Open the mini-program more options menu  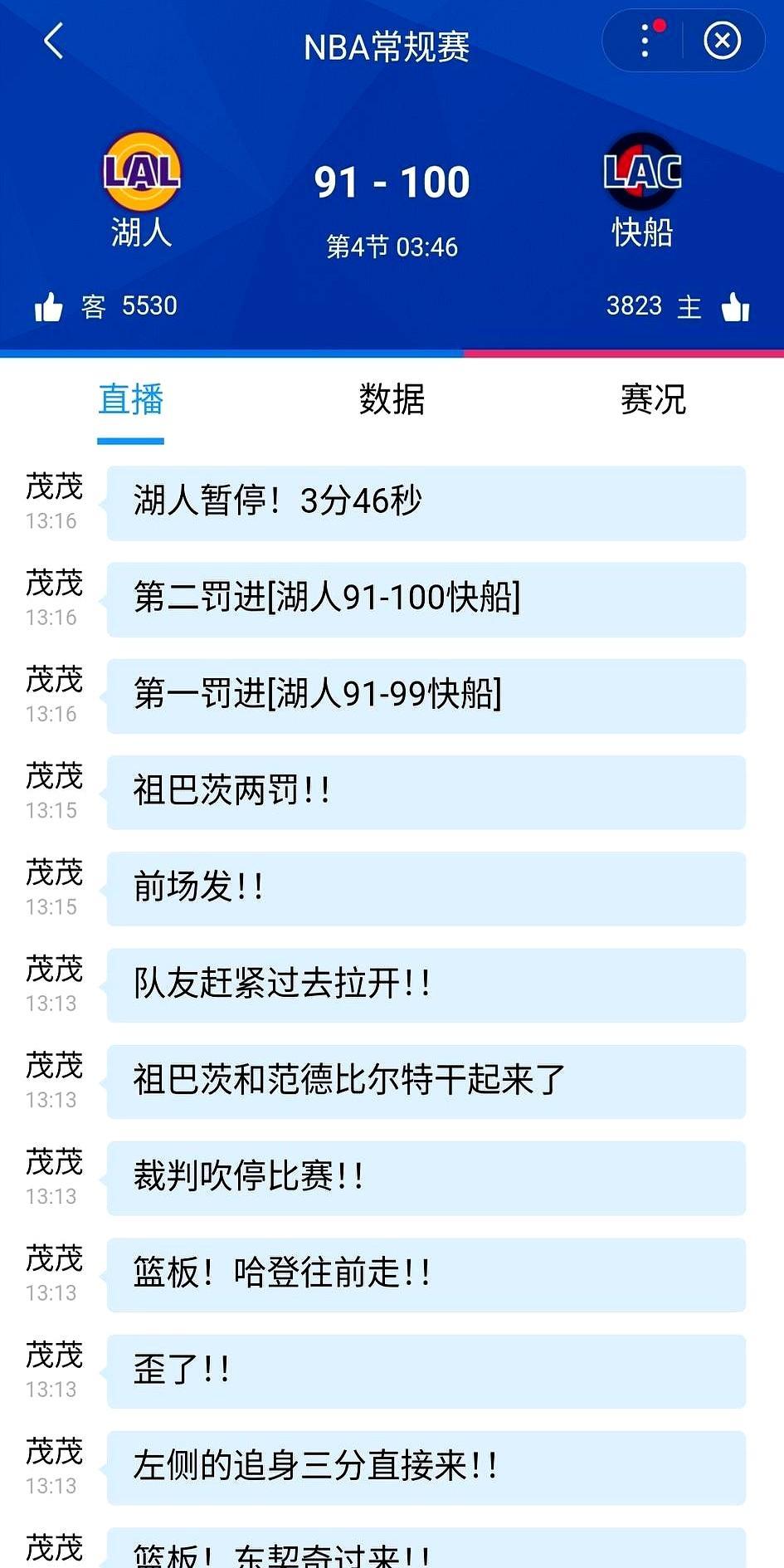point(645,40)
